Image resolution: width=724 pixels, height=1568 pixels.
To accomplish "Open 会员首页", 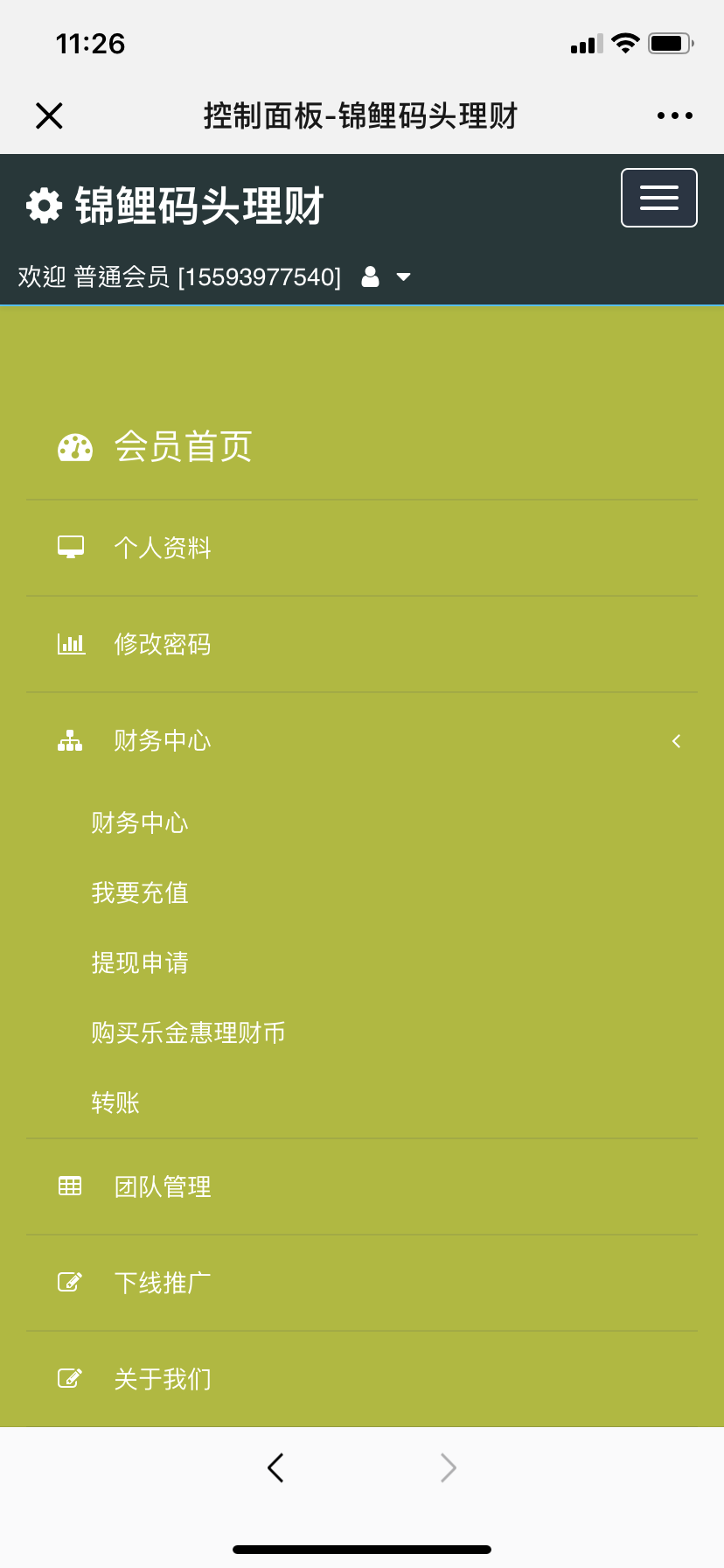I will pyautogui.click(x=362, y=447).
